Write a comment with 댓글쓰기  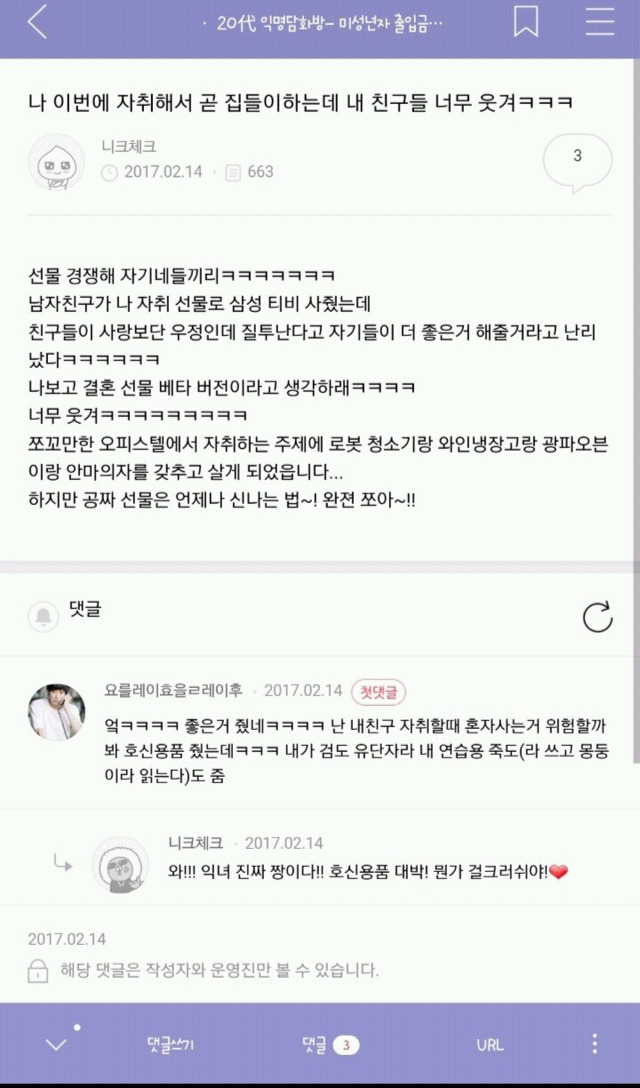[170, 1045]
